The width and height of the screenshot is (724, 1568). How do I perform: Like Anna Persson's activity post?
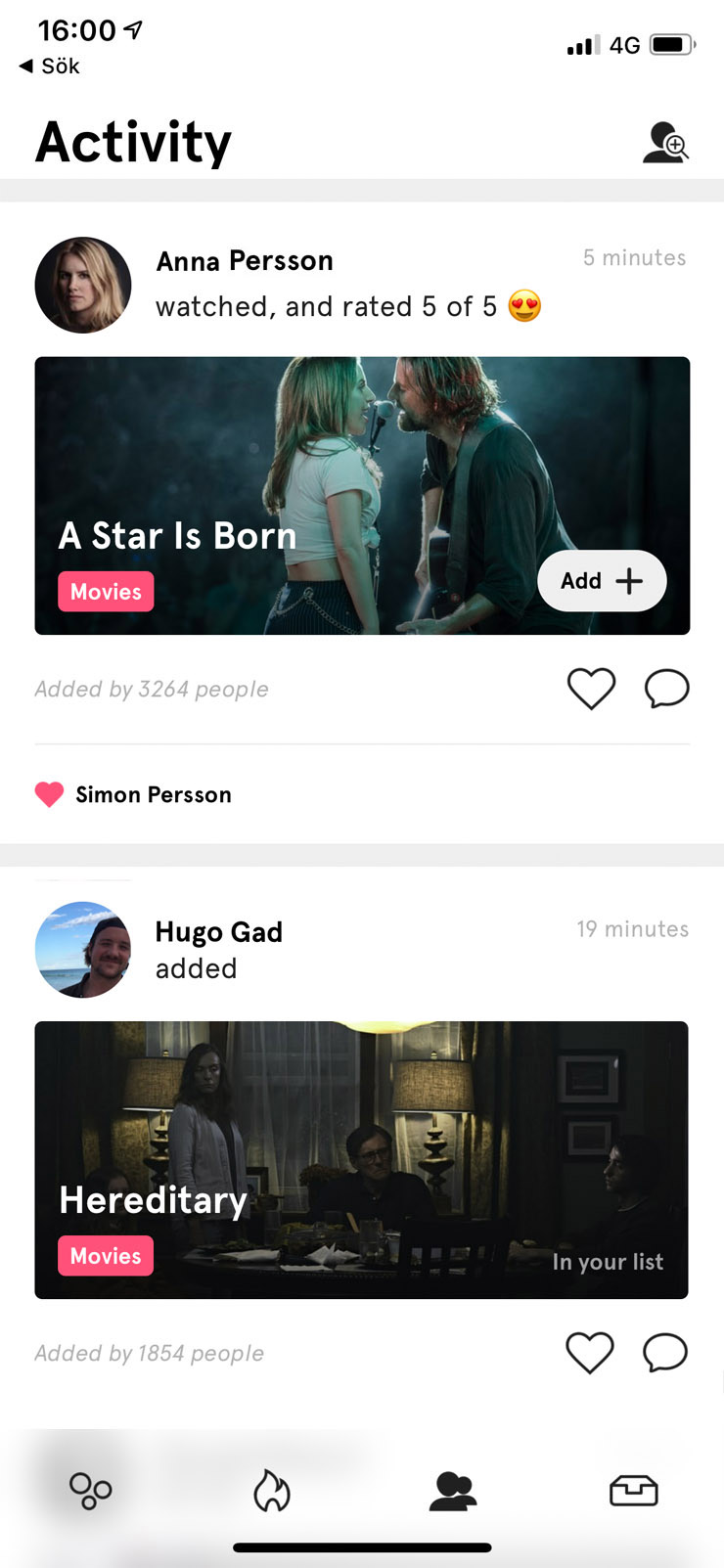[591, 689]
